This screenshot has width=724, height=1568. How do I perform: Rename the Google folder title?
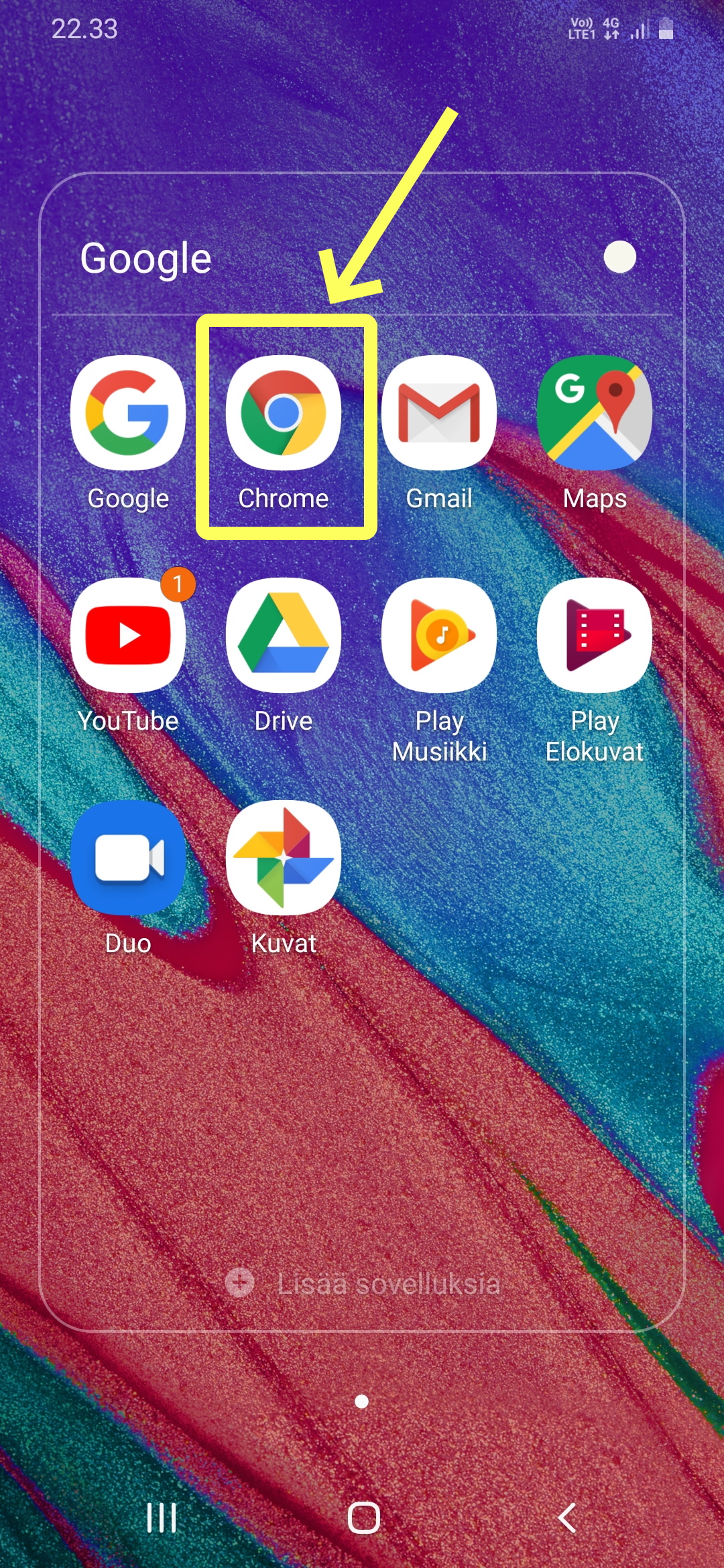point(145,259)
